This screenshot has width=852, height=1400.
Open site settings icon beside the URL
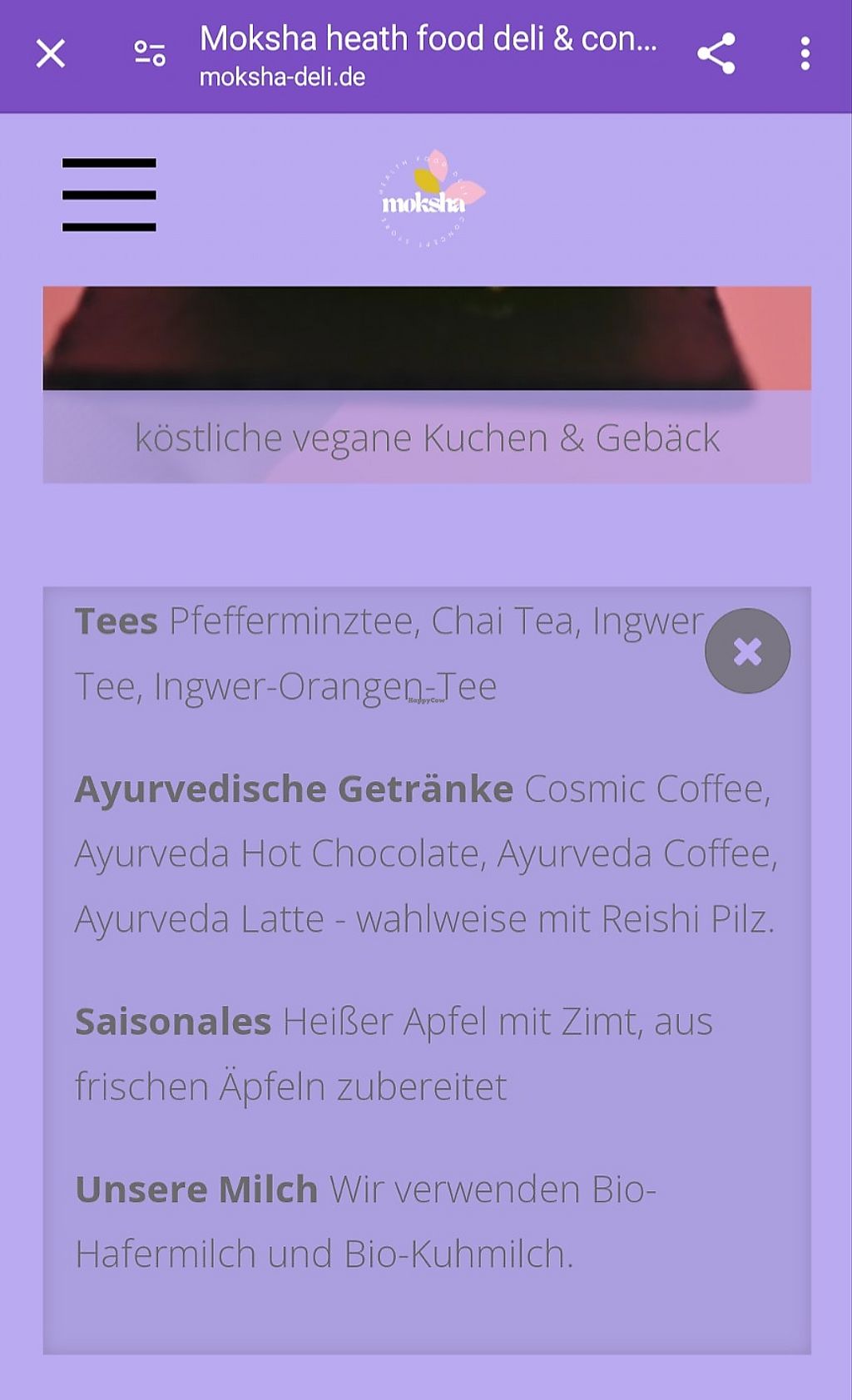click(150, 55)
